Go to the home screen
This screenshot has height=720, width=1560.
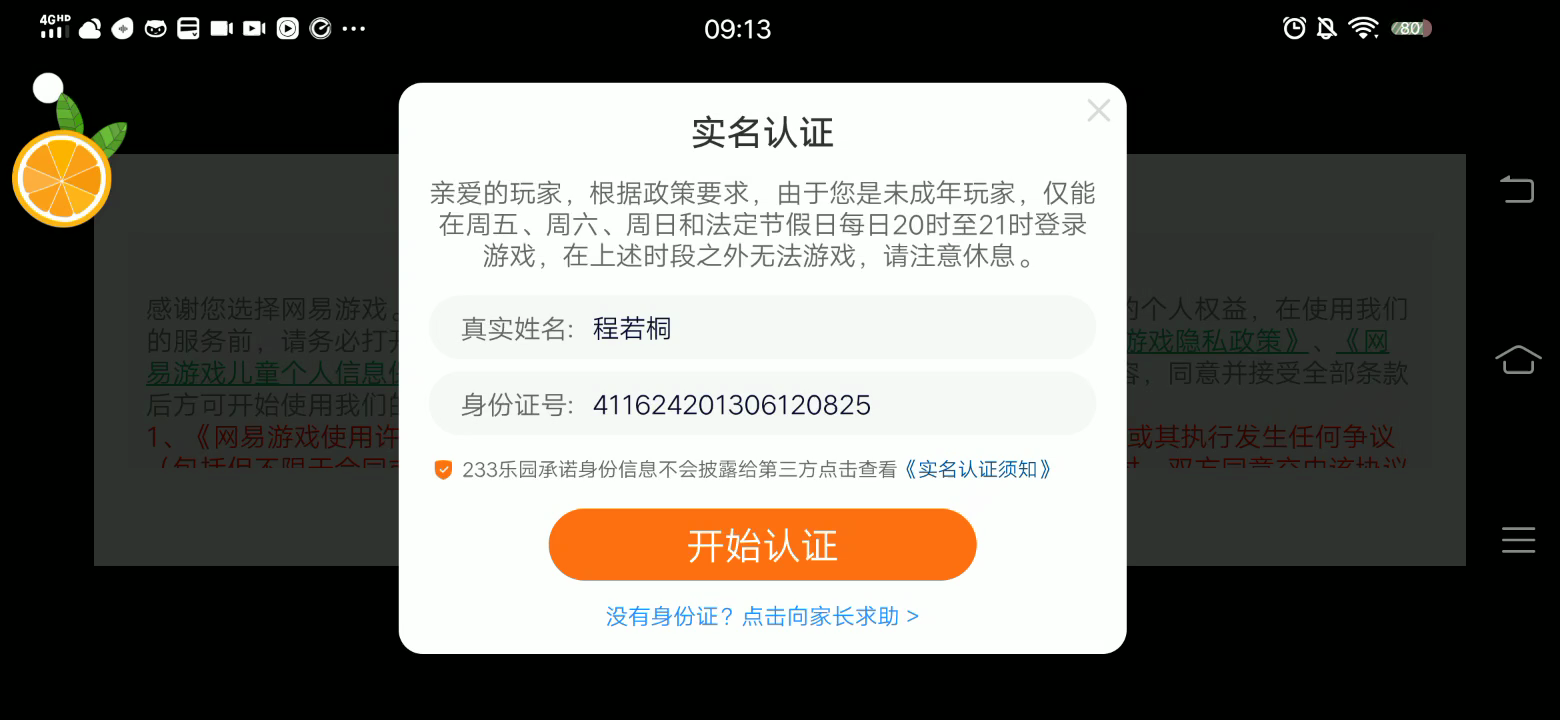click(x=1517, y=360)
